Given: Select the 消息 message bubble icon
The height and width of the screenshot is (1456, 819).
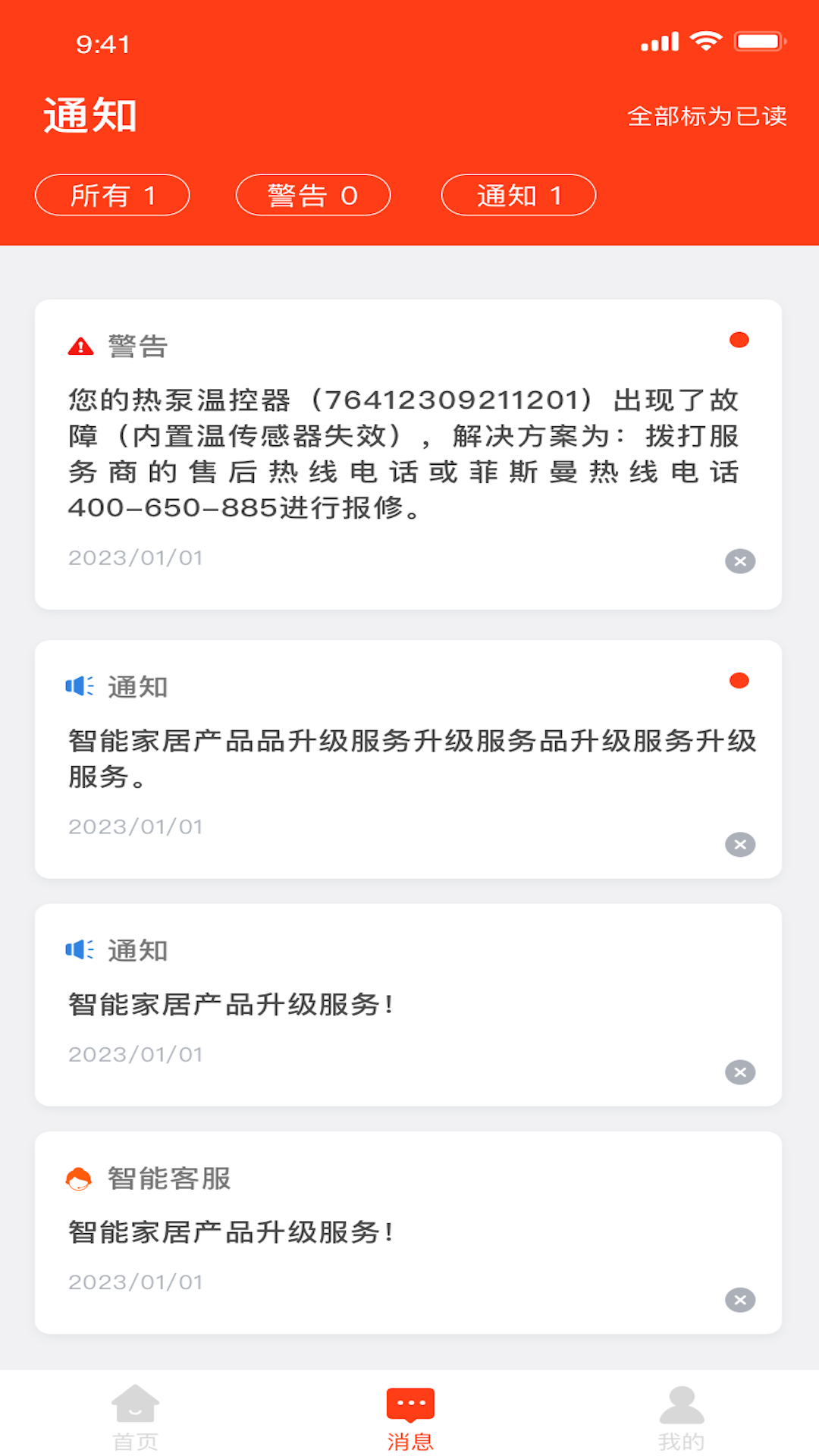Looking at the screenshot, I should pyautogui.click(x=409, y=1401).
